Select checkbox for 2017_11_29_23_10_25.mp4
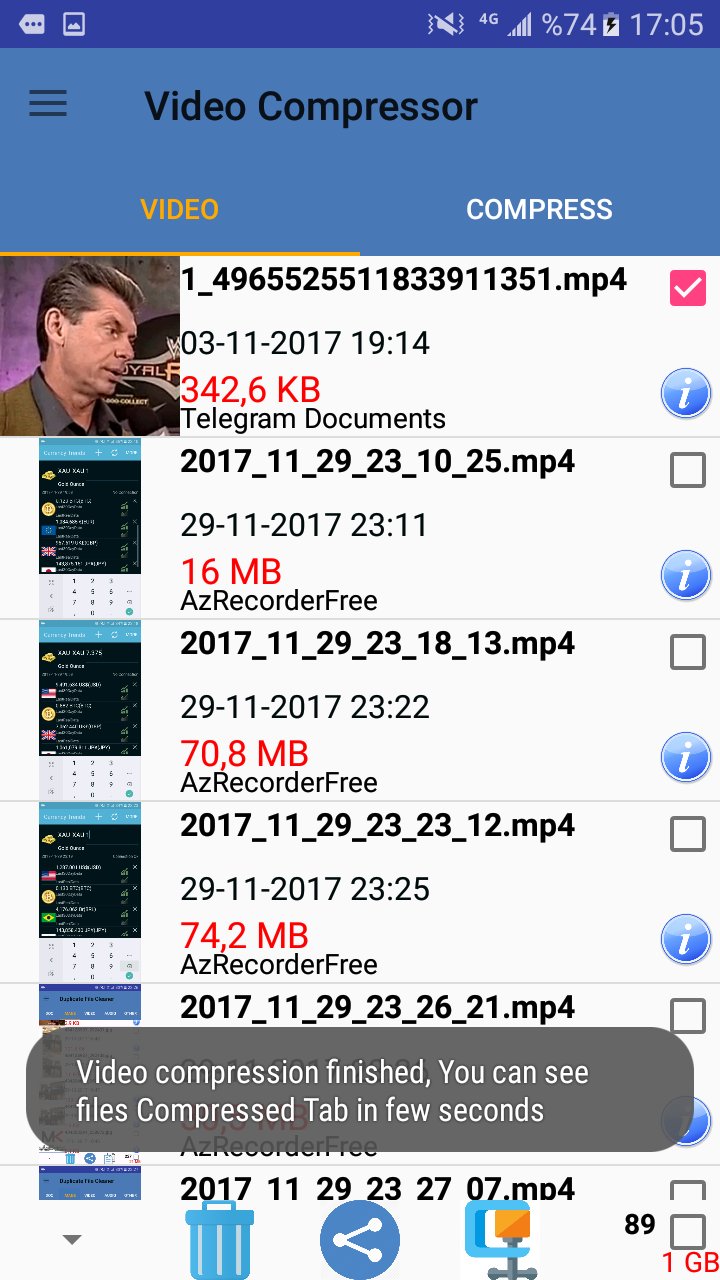 pos(688,470)
